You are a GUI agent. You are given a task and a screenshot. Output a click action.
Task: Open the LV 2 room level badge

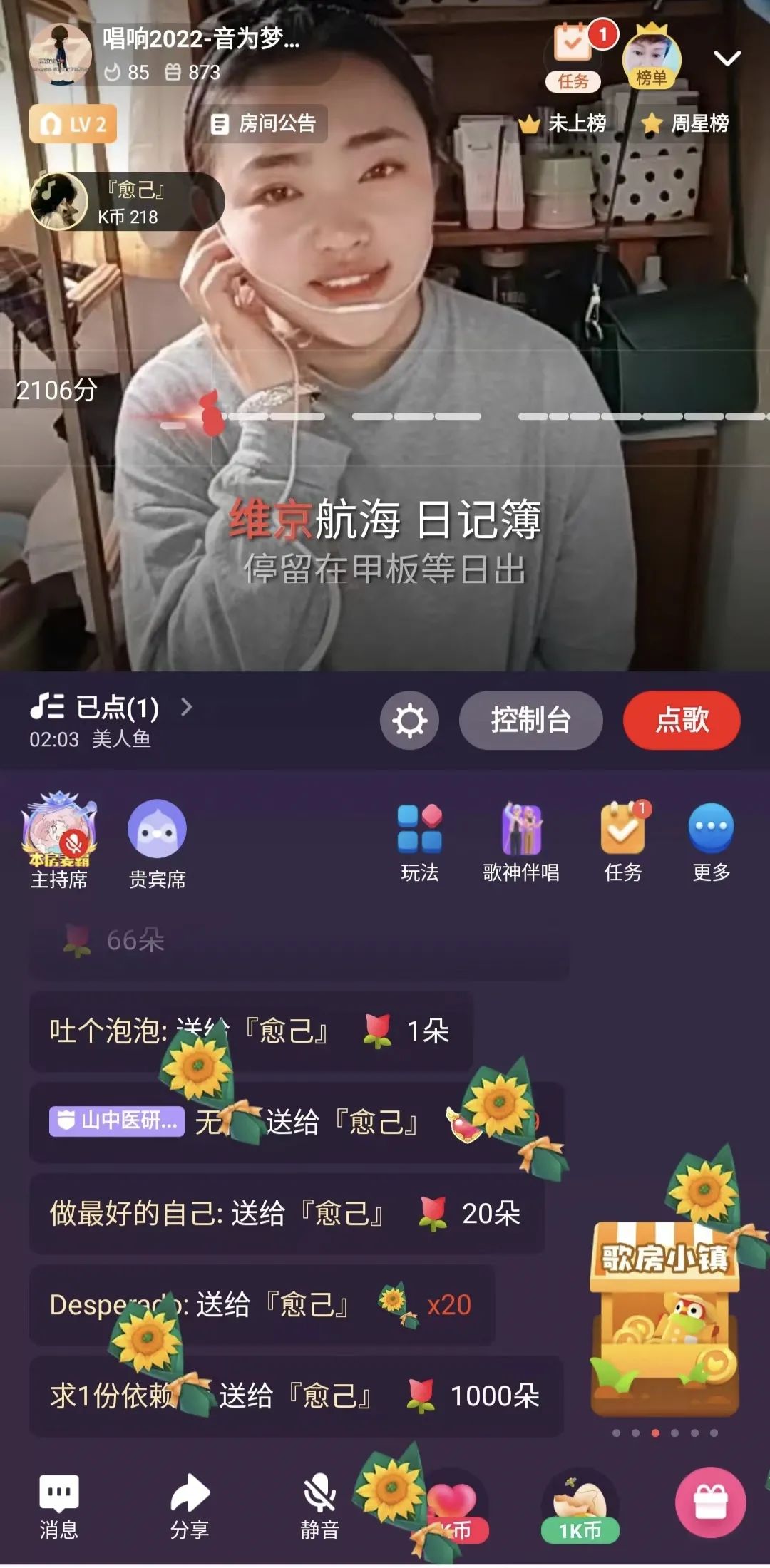click(x=73, y=124)
